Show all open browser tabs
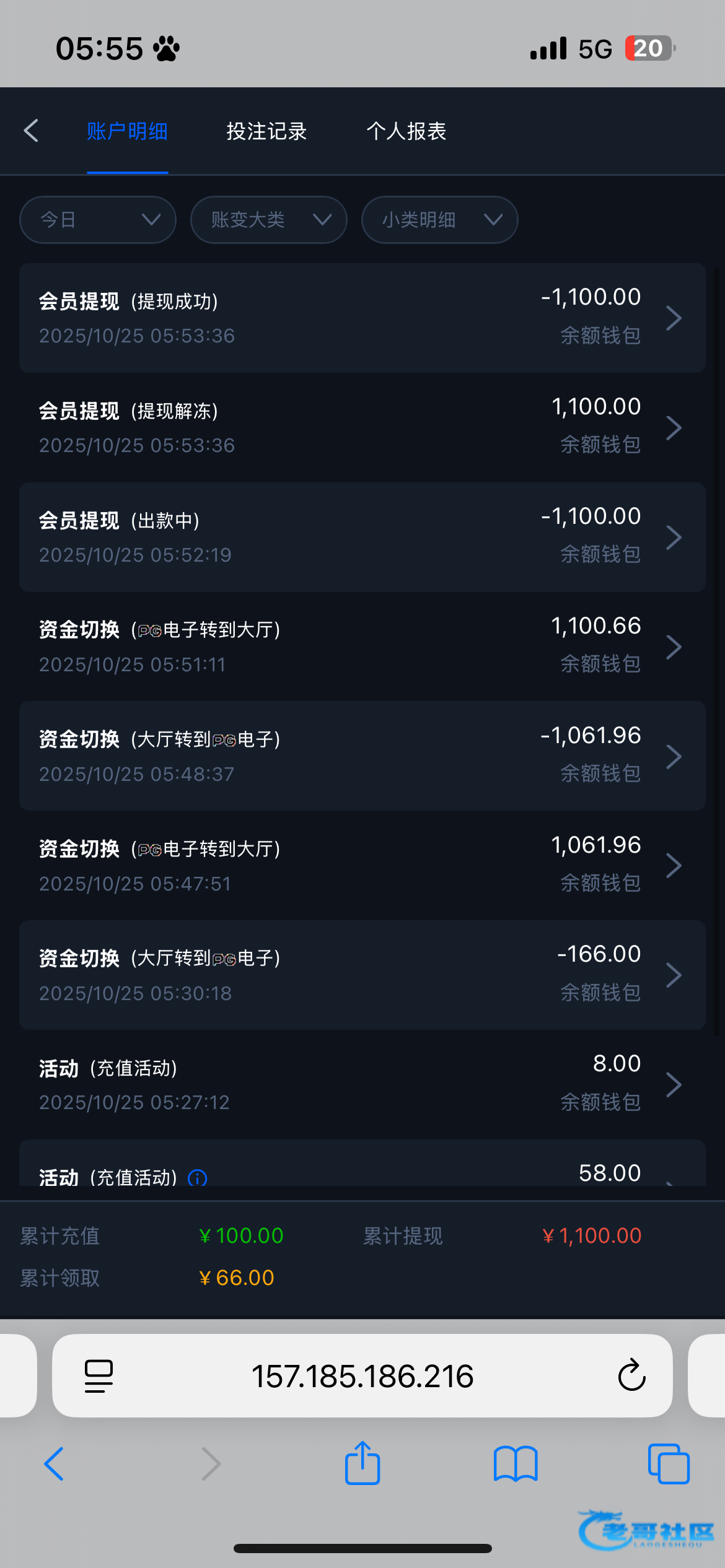Screen dimensions: 725x1568 [x=669, y=1464]
